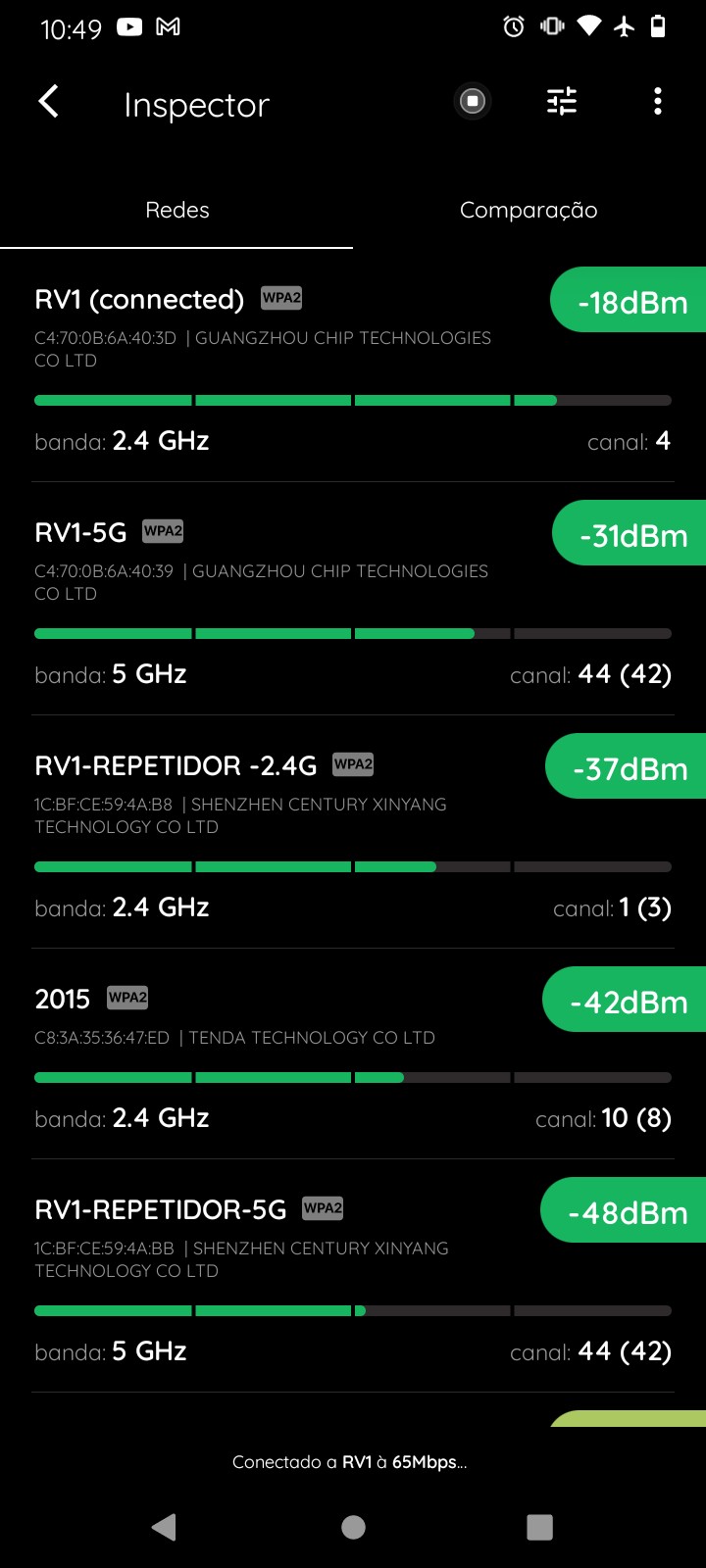Select the Redes tab
This screenshot has height=1568, width=706.
click(x=177, y=210)
